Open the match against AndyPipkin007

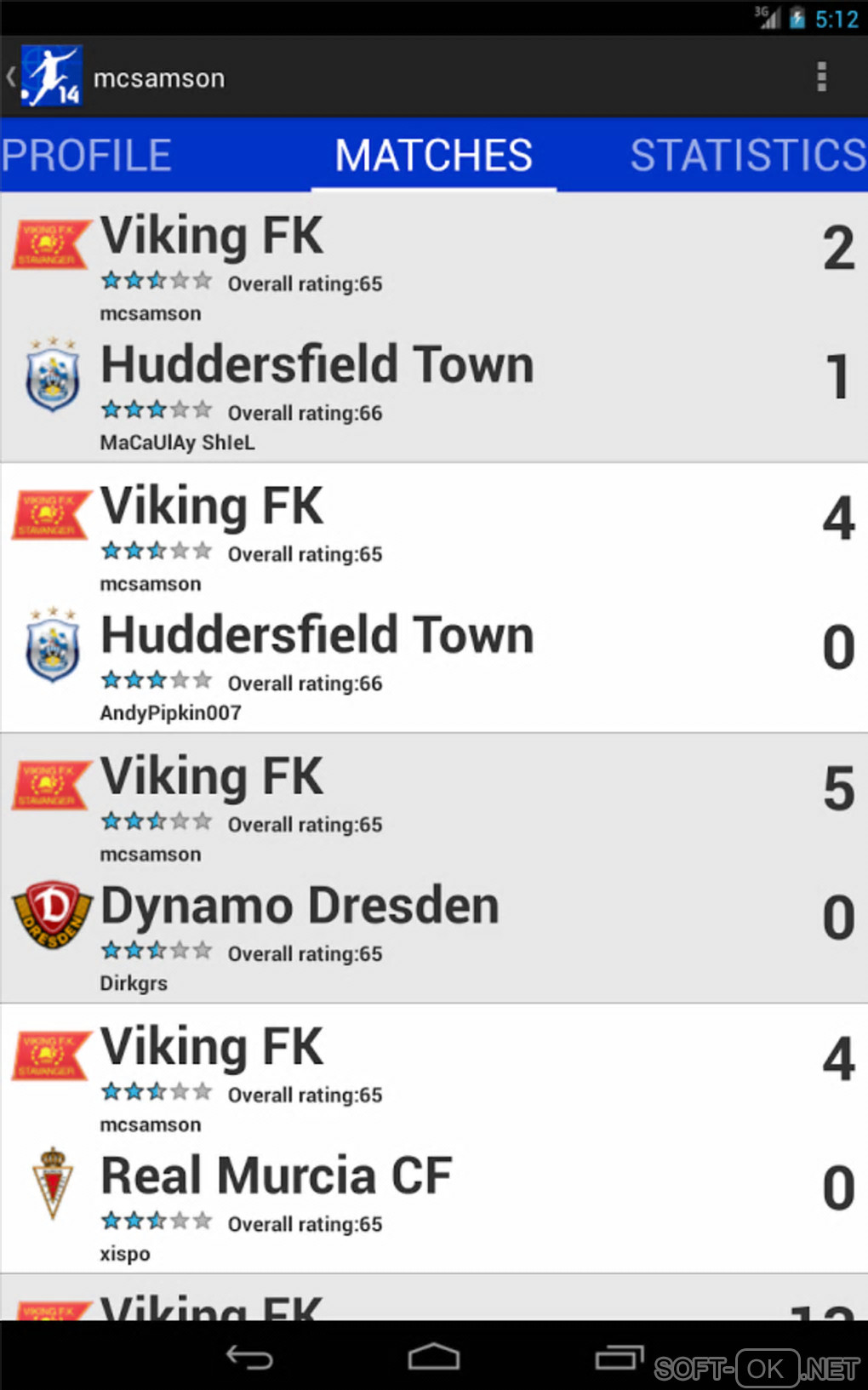434,598
